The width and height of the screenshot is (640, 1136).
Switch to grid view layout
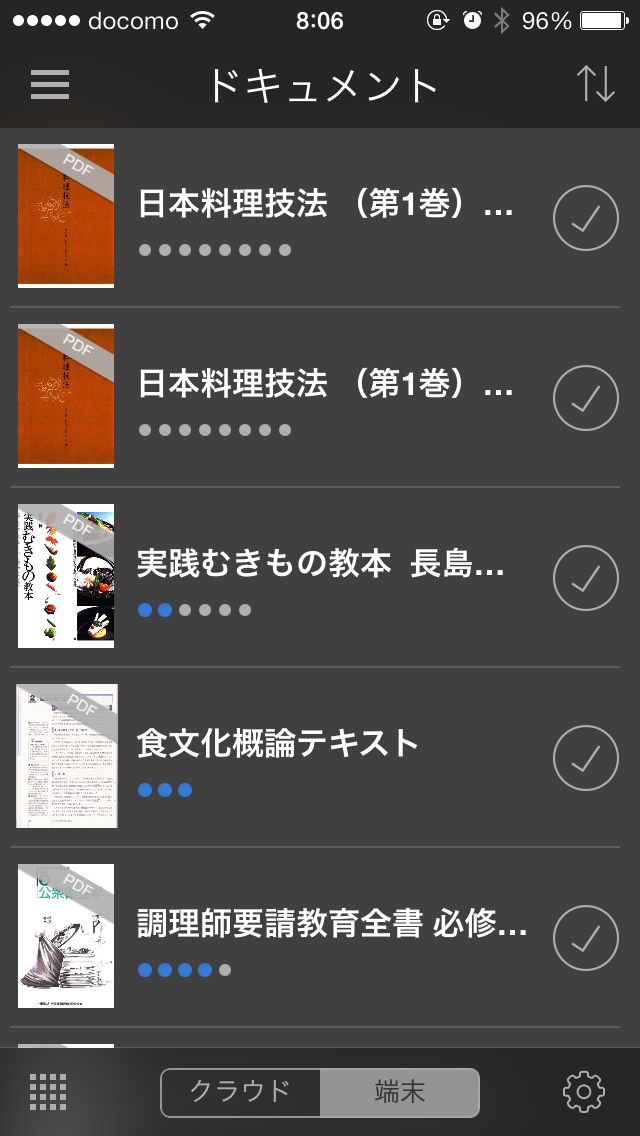pos(48,1092)
